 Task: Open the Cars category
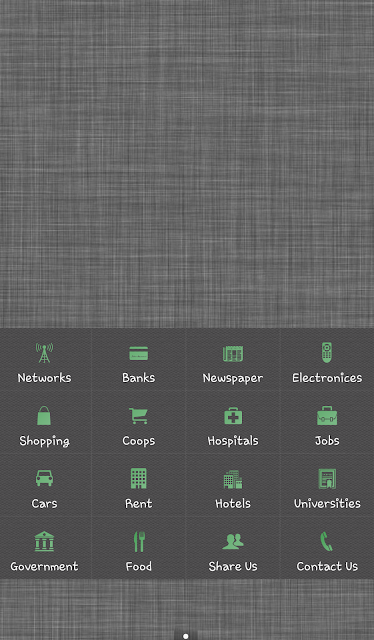(45, 486)
